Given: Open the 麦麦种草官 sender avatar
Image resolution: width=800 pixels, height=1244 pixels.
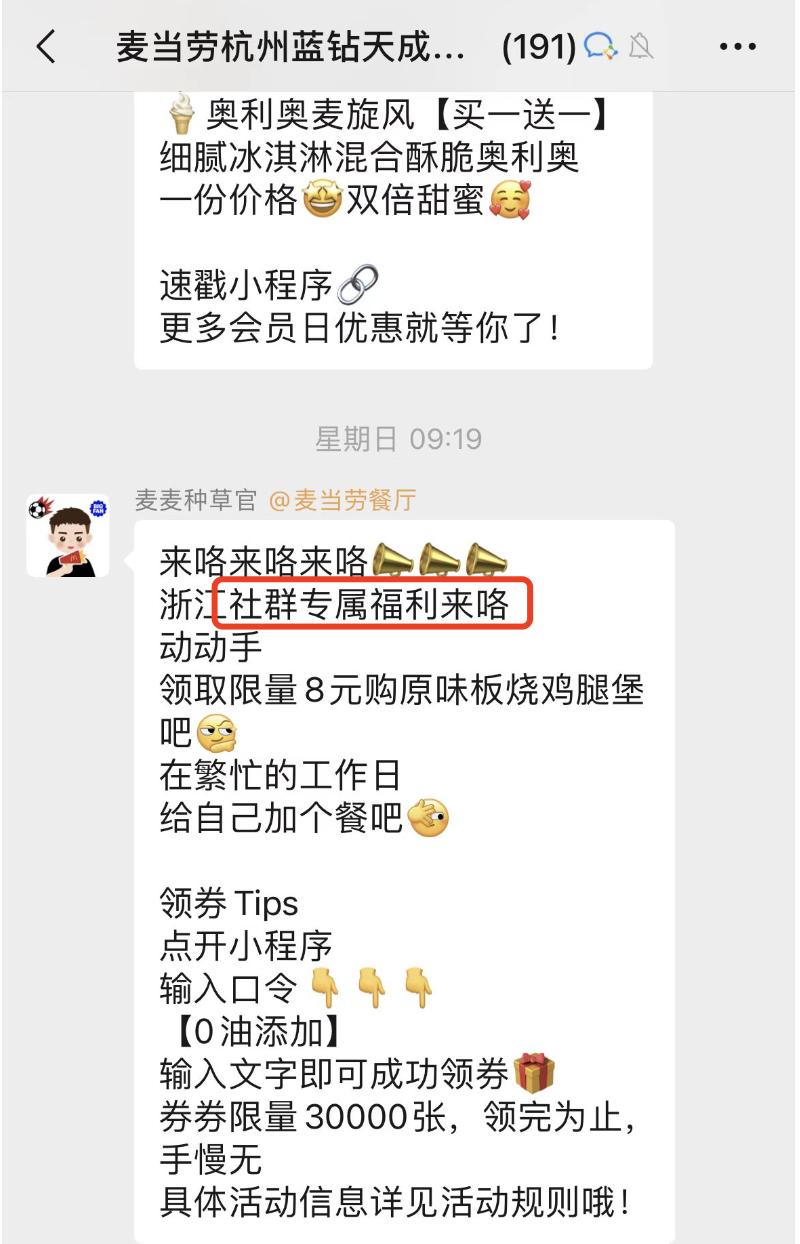Looking at the screenshot, I should coord(68,536).
